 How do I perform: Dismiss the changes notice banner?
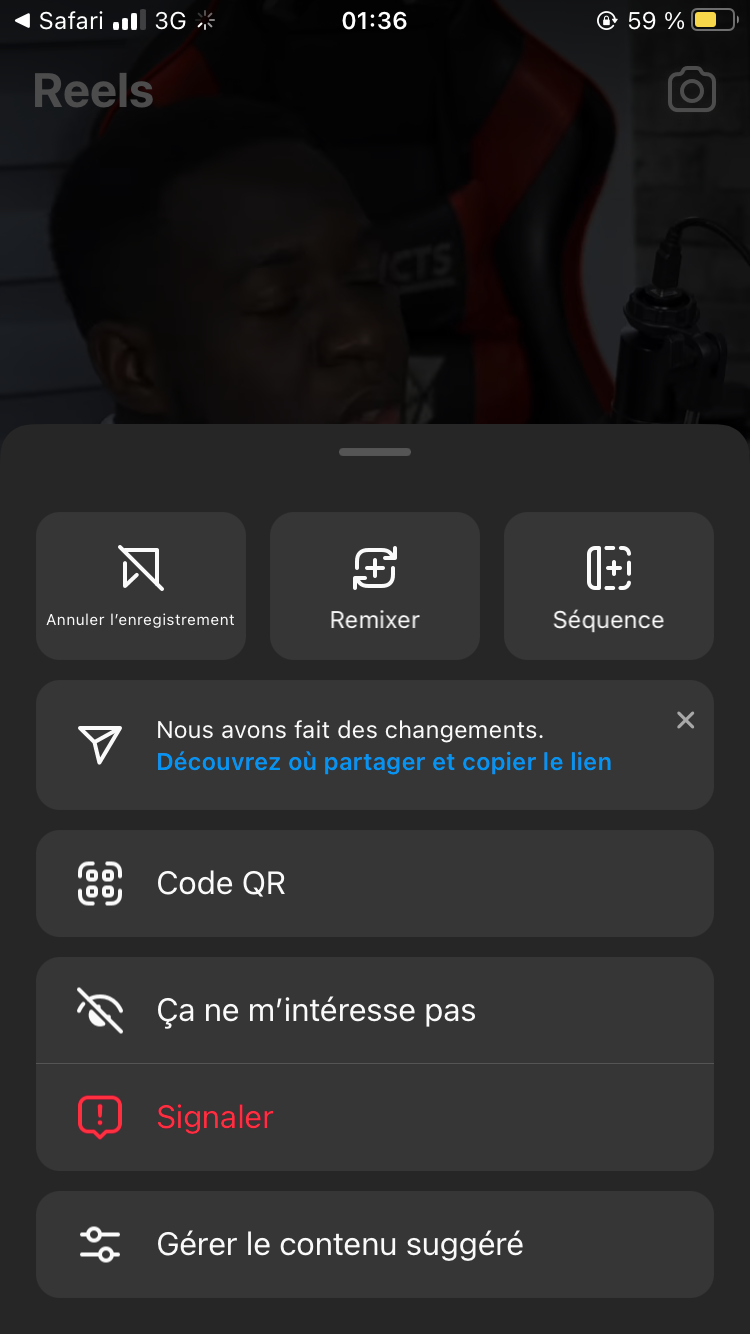[685, 720]
